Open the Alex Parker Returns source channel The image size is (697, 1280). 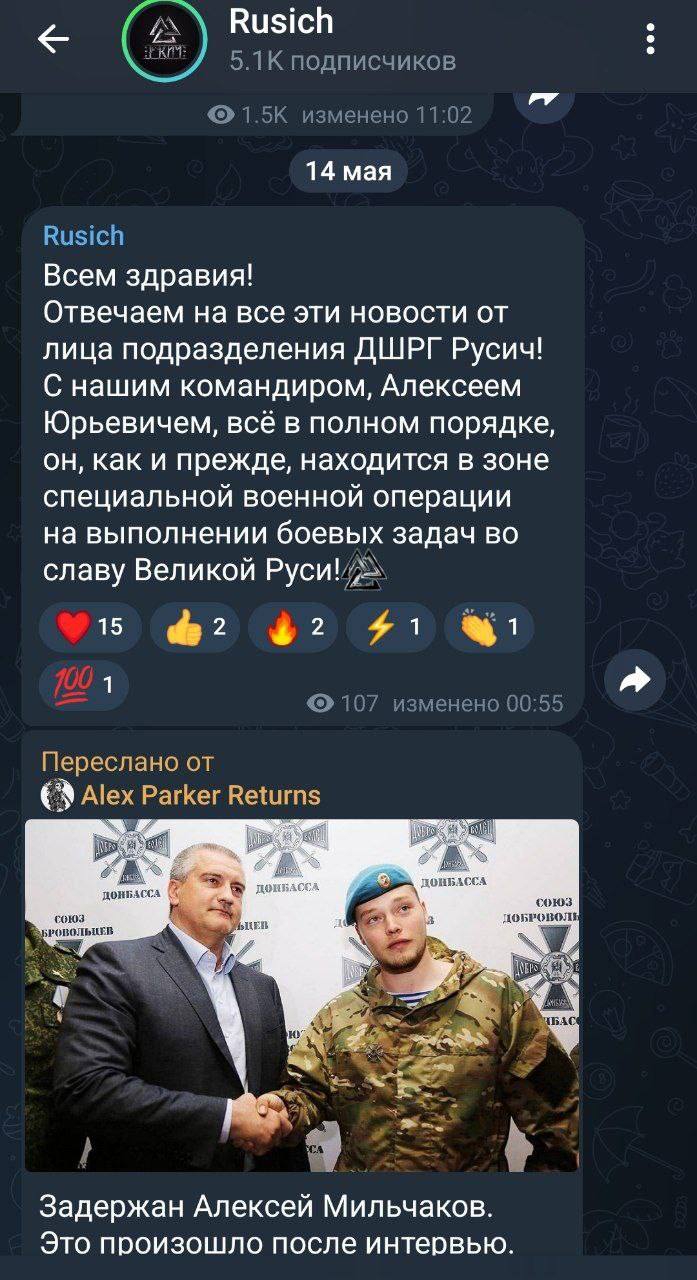click(x=200, y=795)
